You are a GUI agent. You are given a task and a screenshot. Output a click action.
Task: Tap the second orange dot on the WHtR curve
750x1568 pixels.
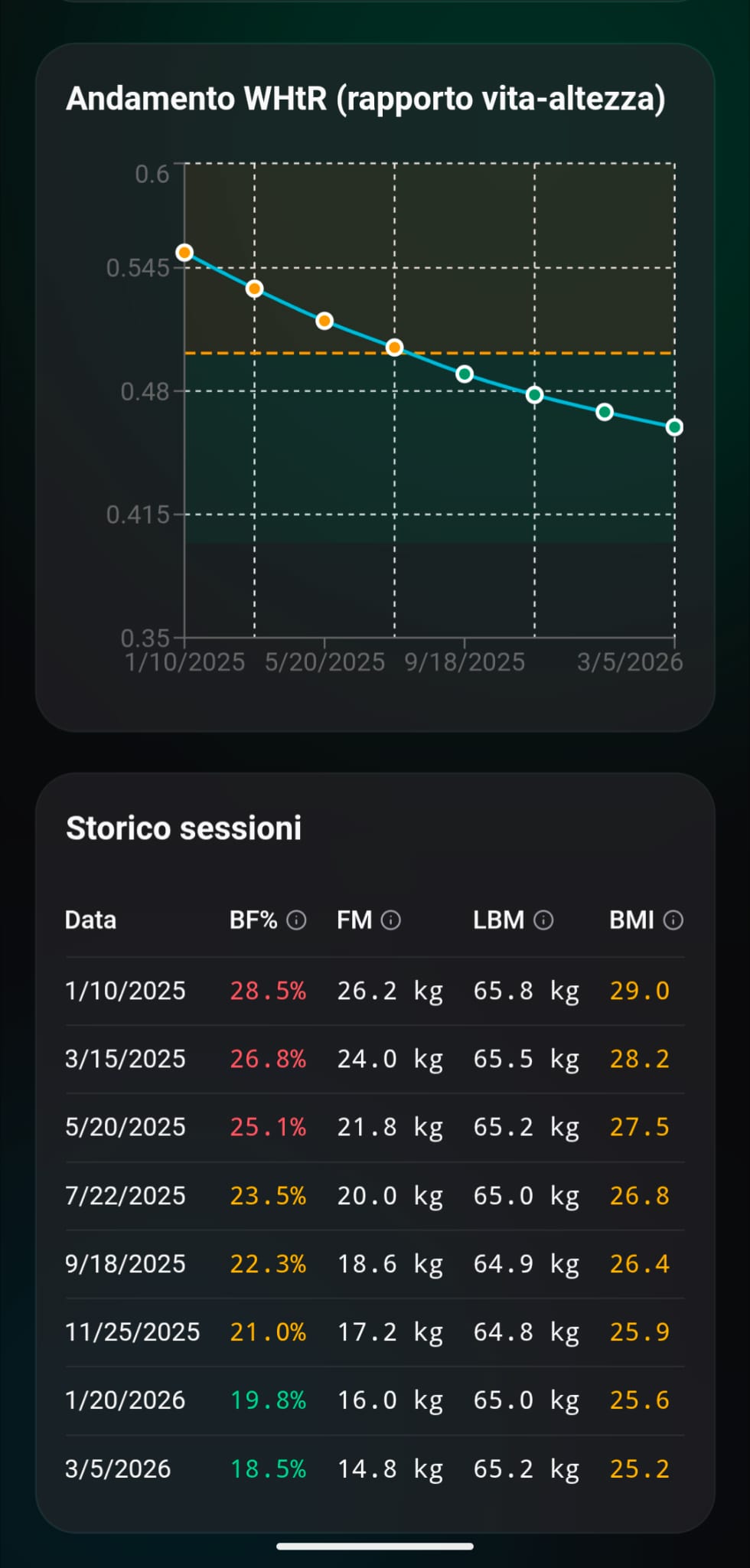coord(253,289)
